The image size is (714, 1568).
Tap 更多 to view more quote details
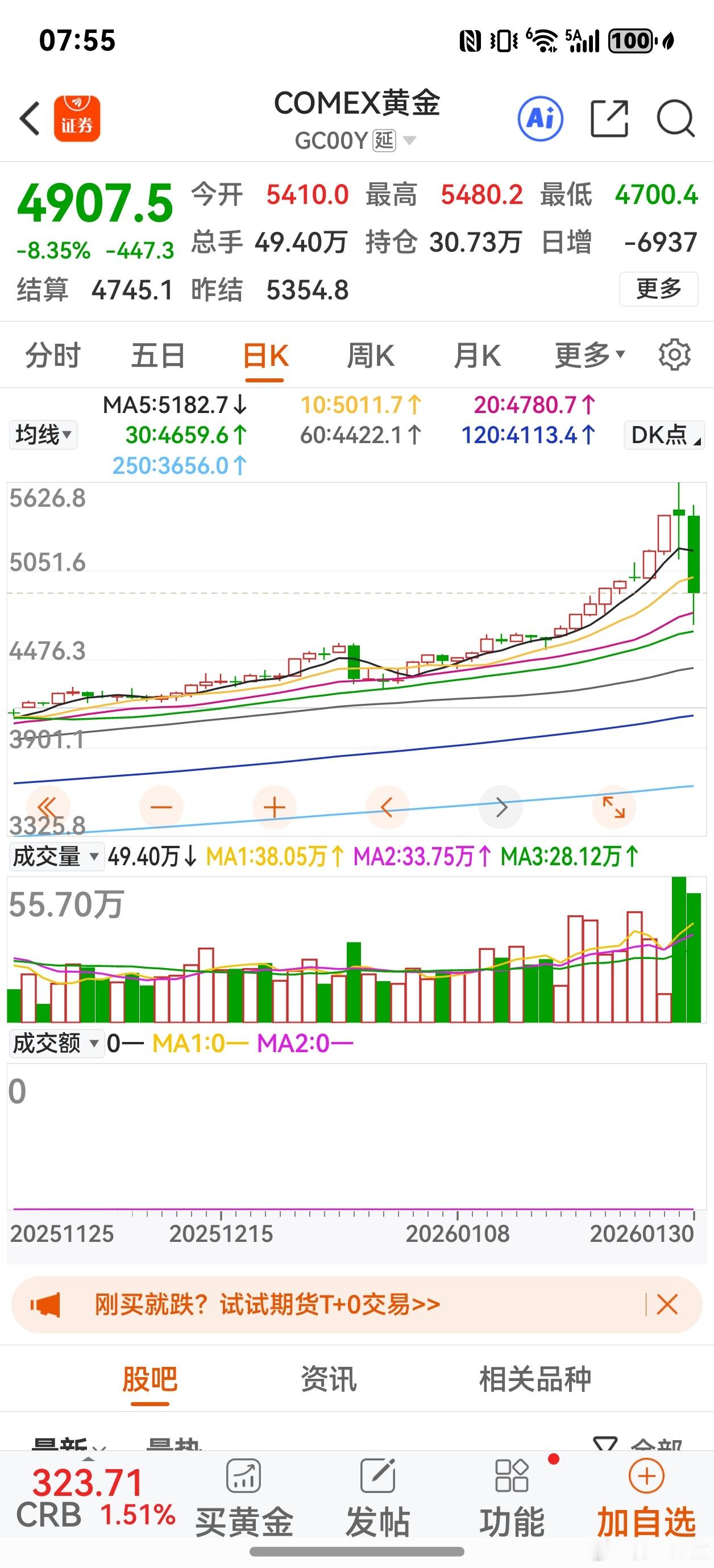658,289
